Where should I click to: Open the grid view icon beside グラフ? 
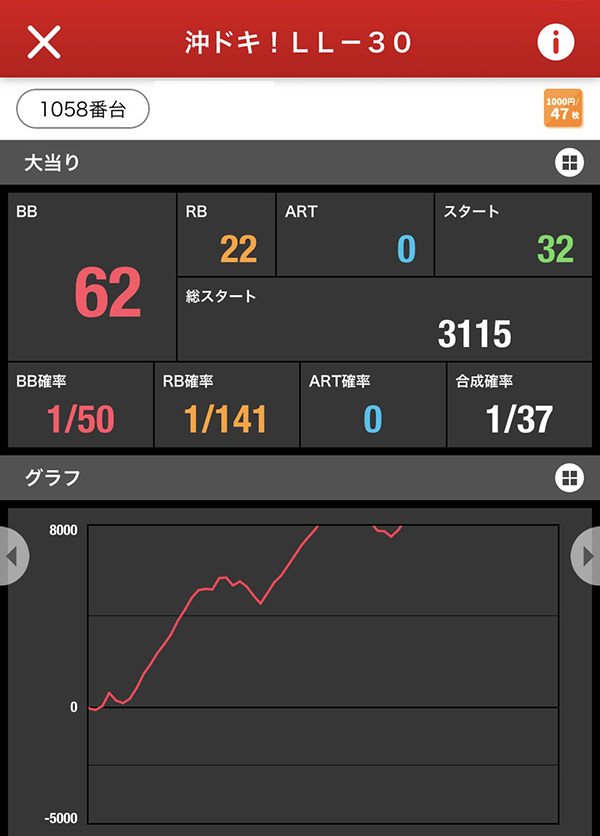568,477
